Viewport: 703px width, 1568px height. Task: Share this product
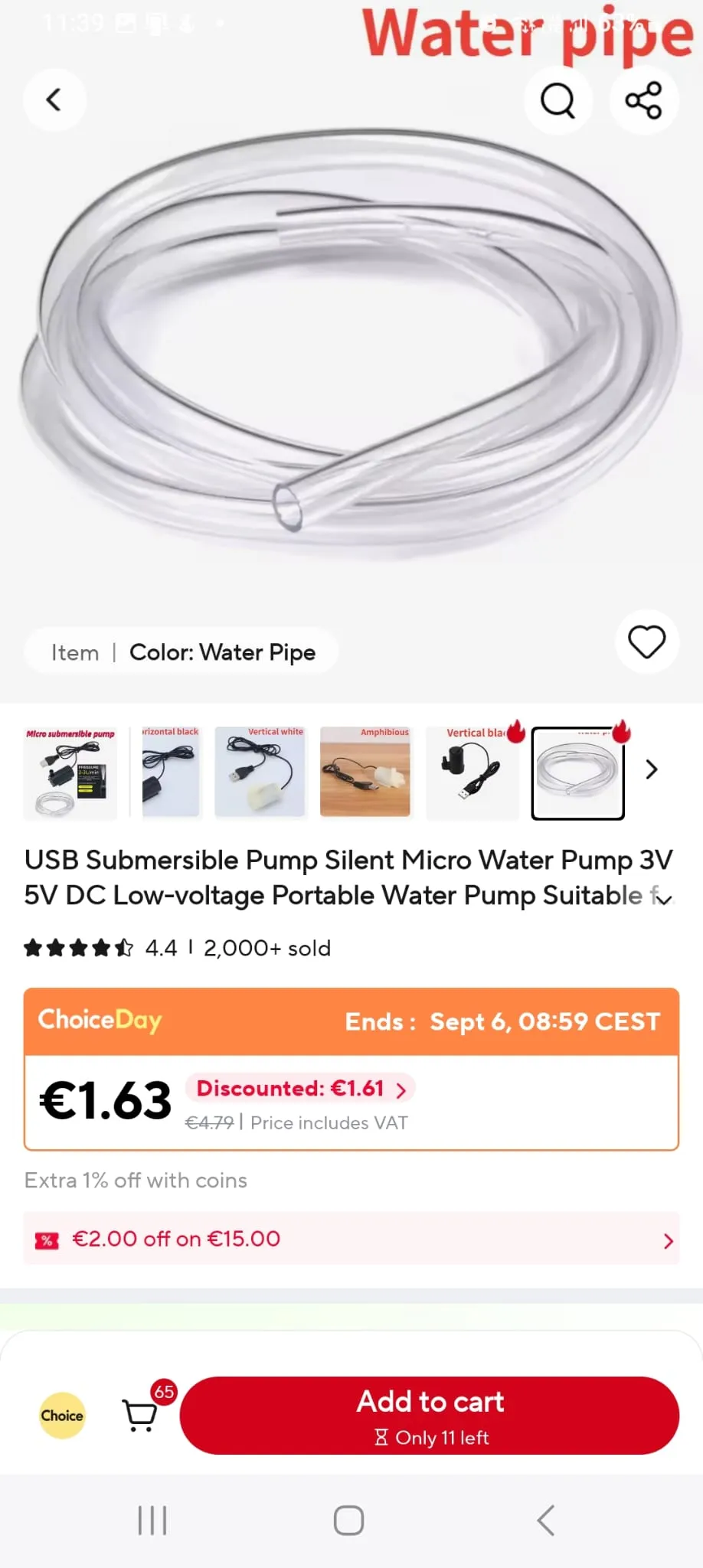pos(643,100)
